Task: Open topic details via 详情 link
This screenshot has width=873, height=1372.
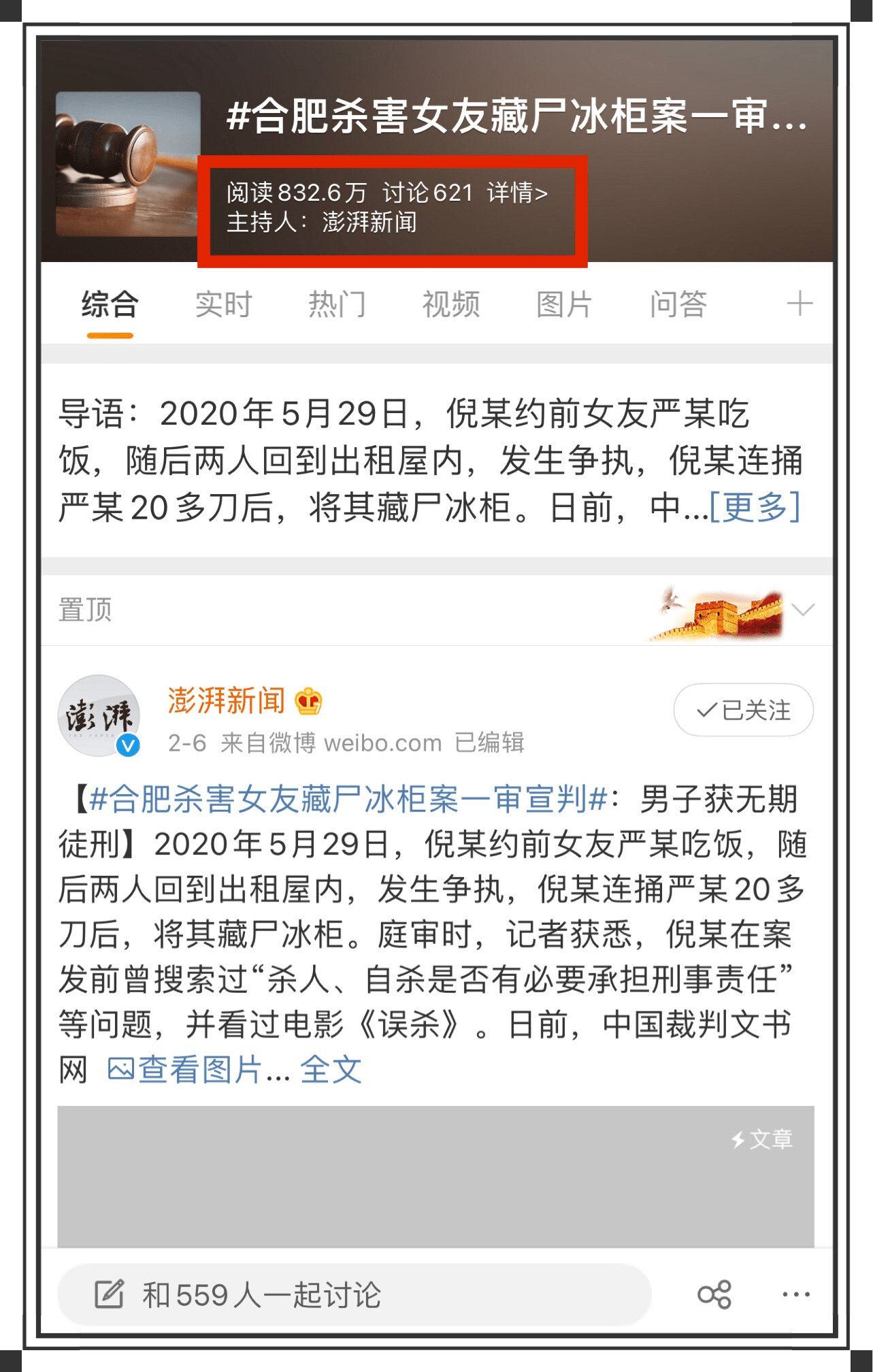Action: (516, 193)
